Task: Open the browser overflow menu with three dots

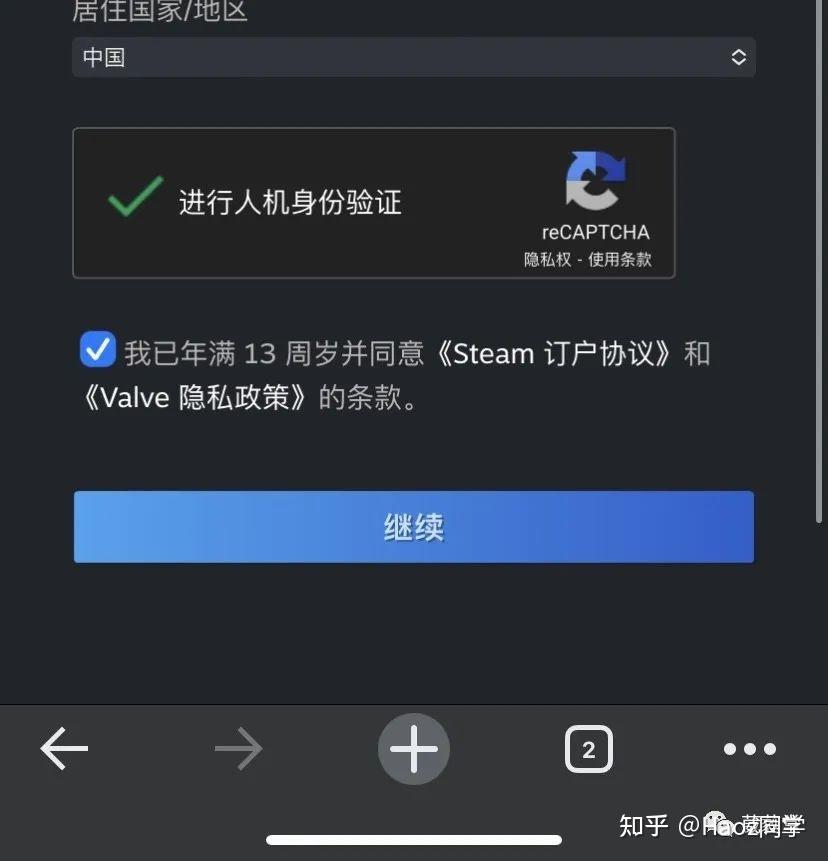Action: [748, 748]
